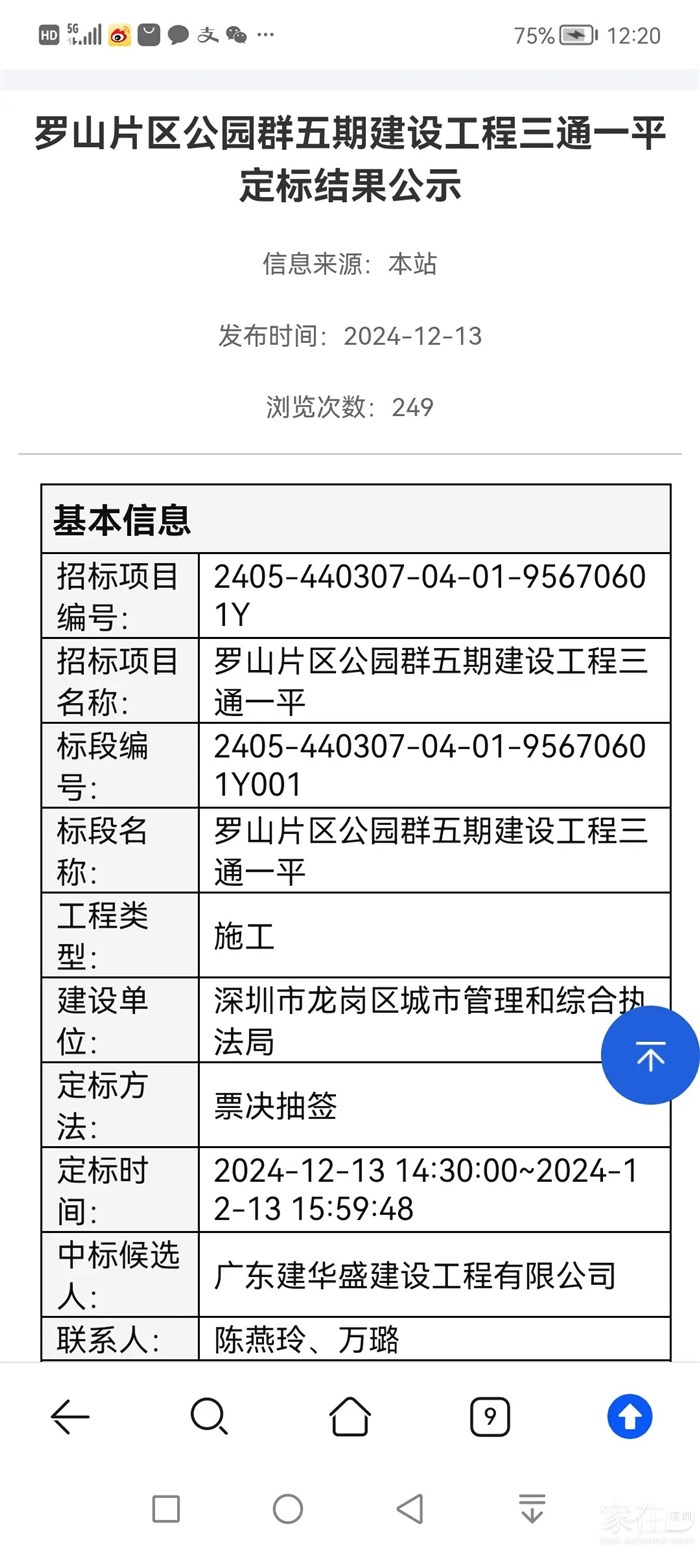Go to the browser home page
Image resolution: width=700 pixels, height=1547 pixels.
[350, 1416]
